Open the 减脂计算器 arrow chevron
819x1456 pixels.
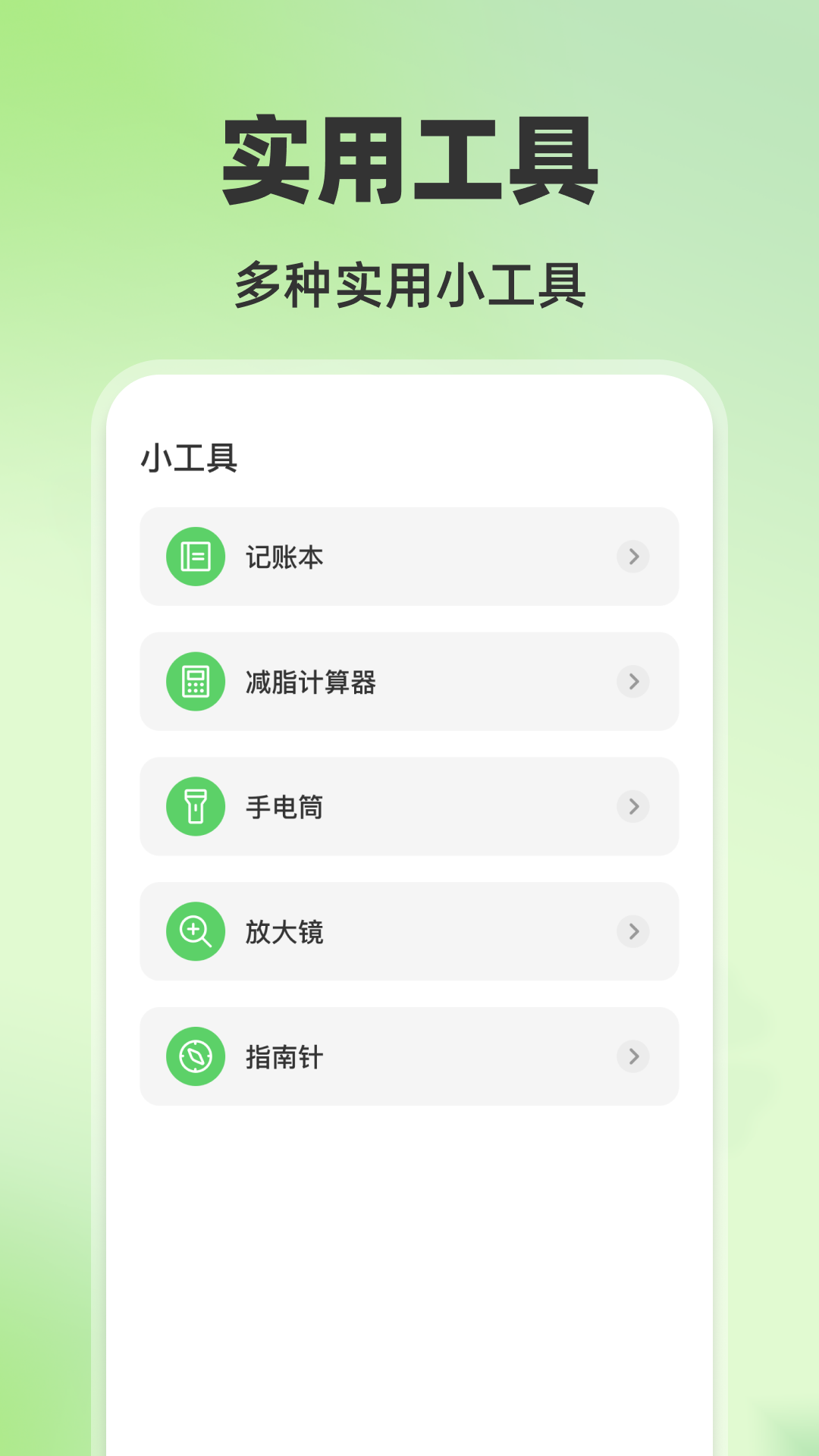pos(633,682)
